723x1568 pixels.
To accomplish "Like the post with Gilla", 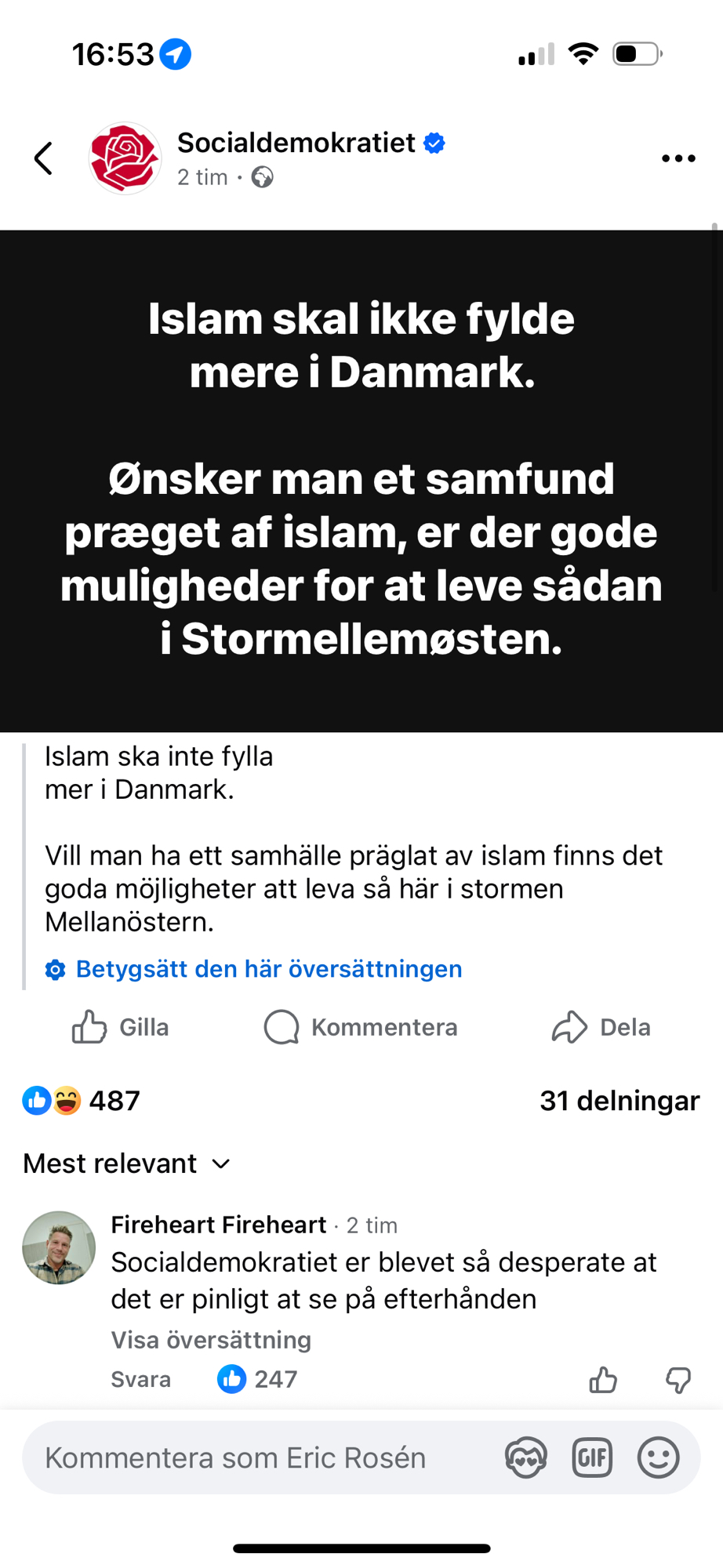I will tap(120, 1027).
